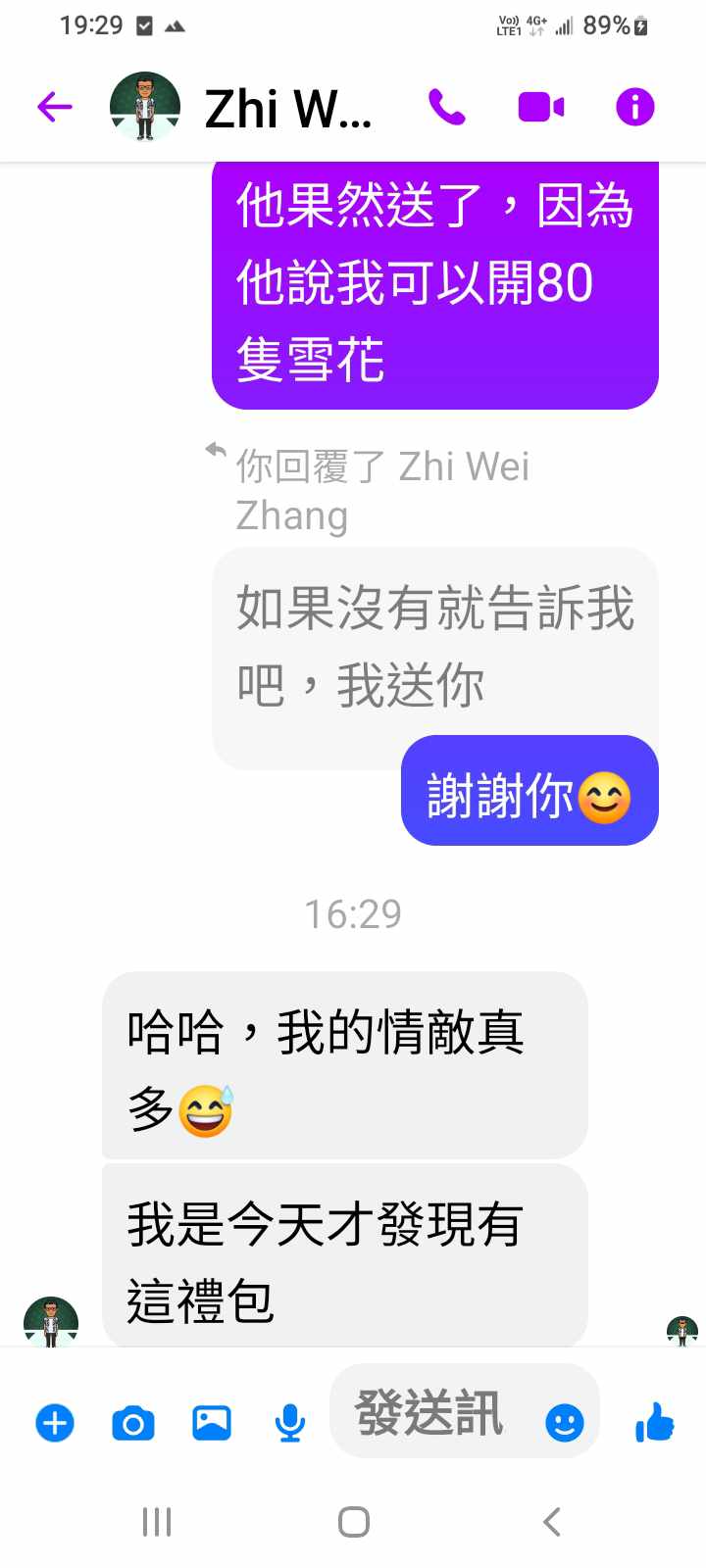The width and height of the screenshot is (706, 1568).
Task: Open conversation info
Action: click(634, 107)
